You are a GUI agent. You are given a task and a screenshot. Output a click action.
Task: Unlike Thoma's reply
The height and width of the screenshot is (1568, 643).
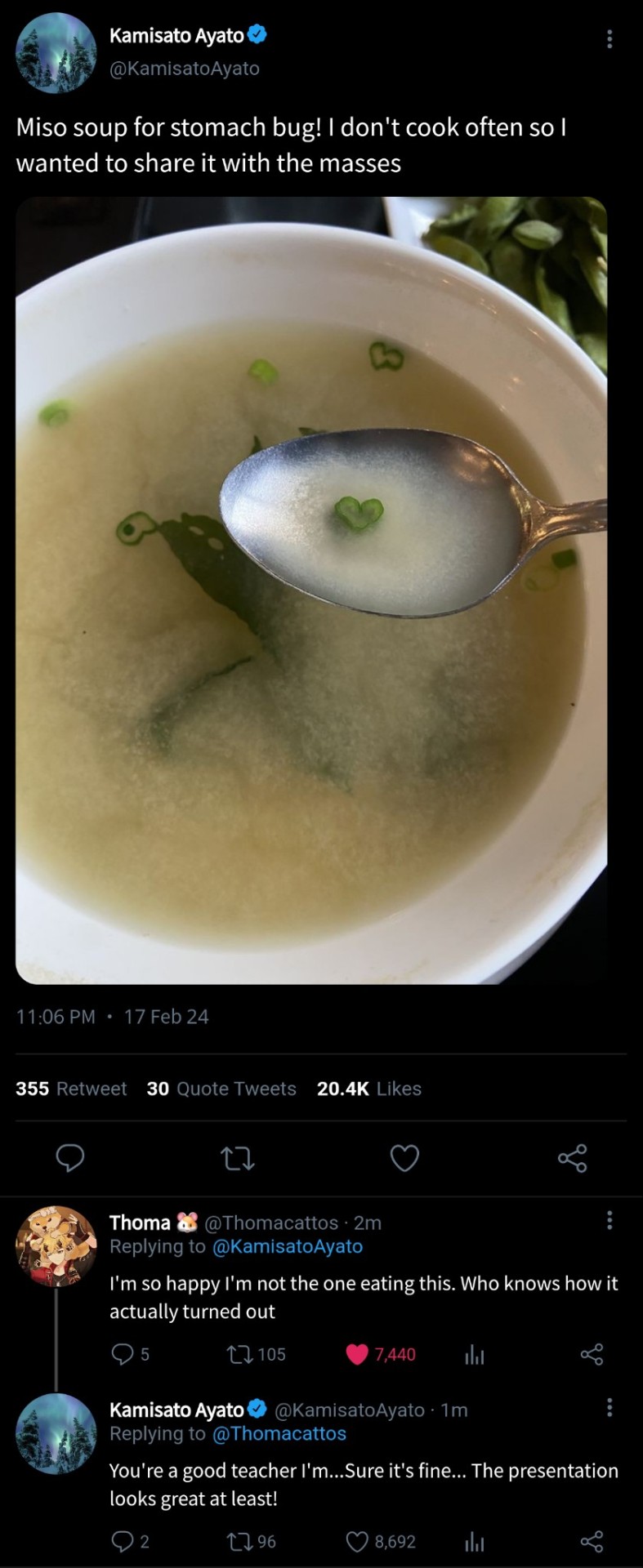(357, 1354)
